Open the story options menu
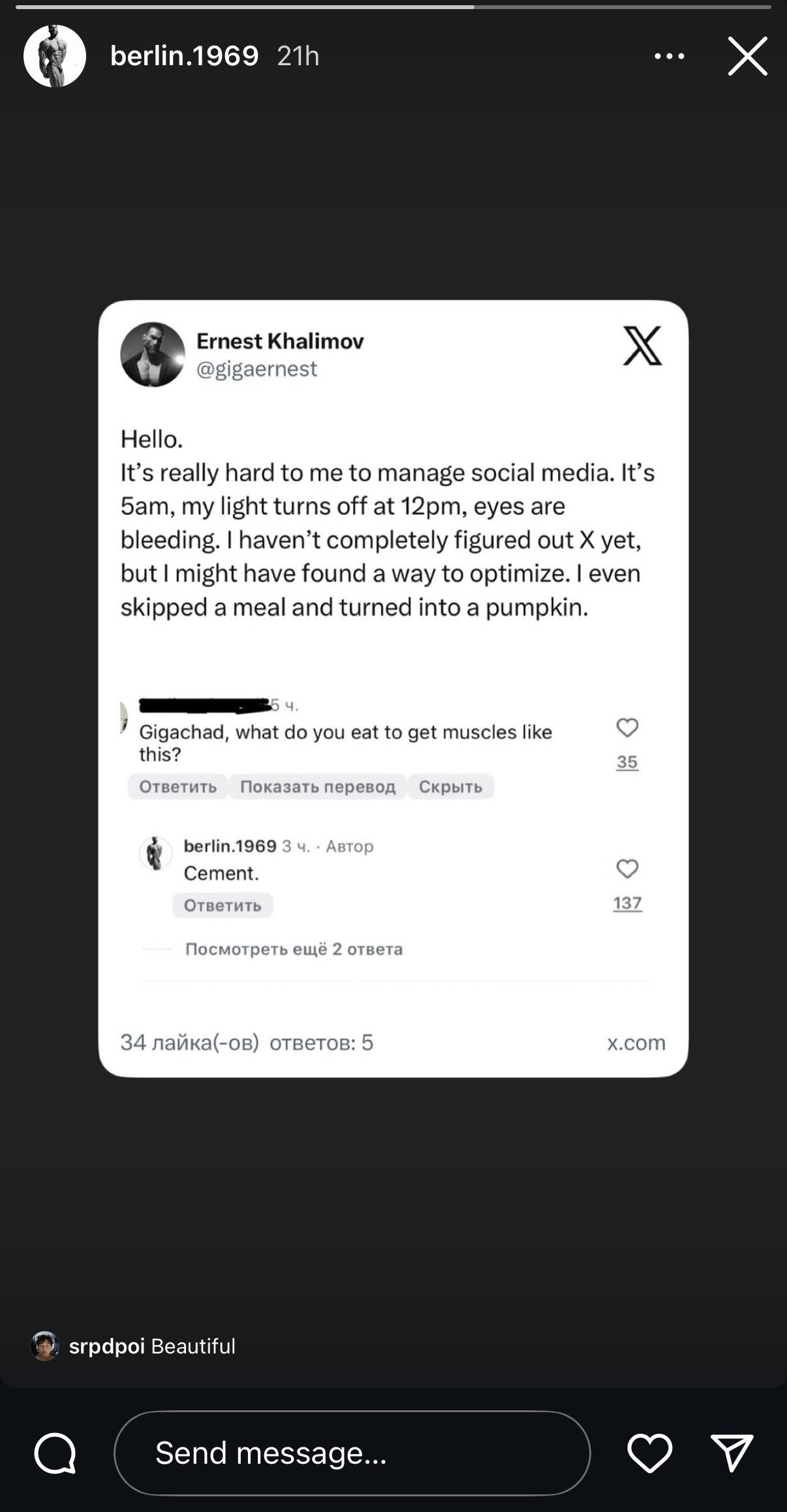This screenshot has width=787, height=1512. (669, 56)
